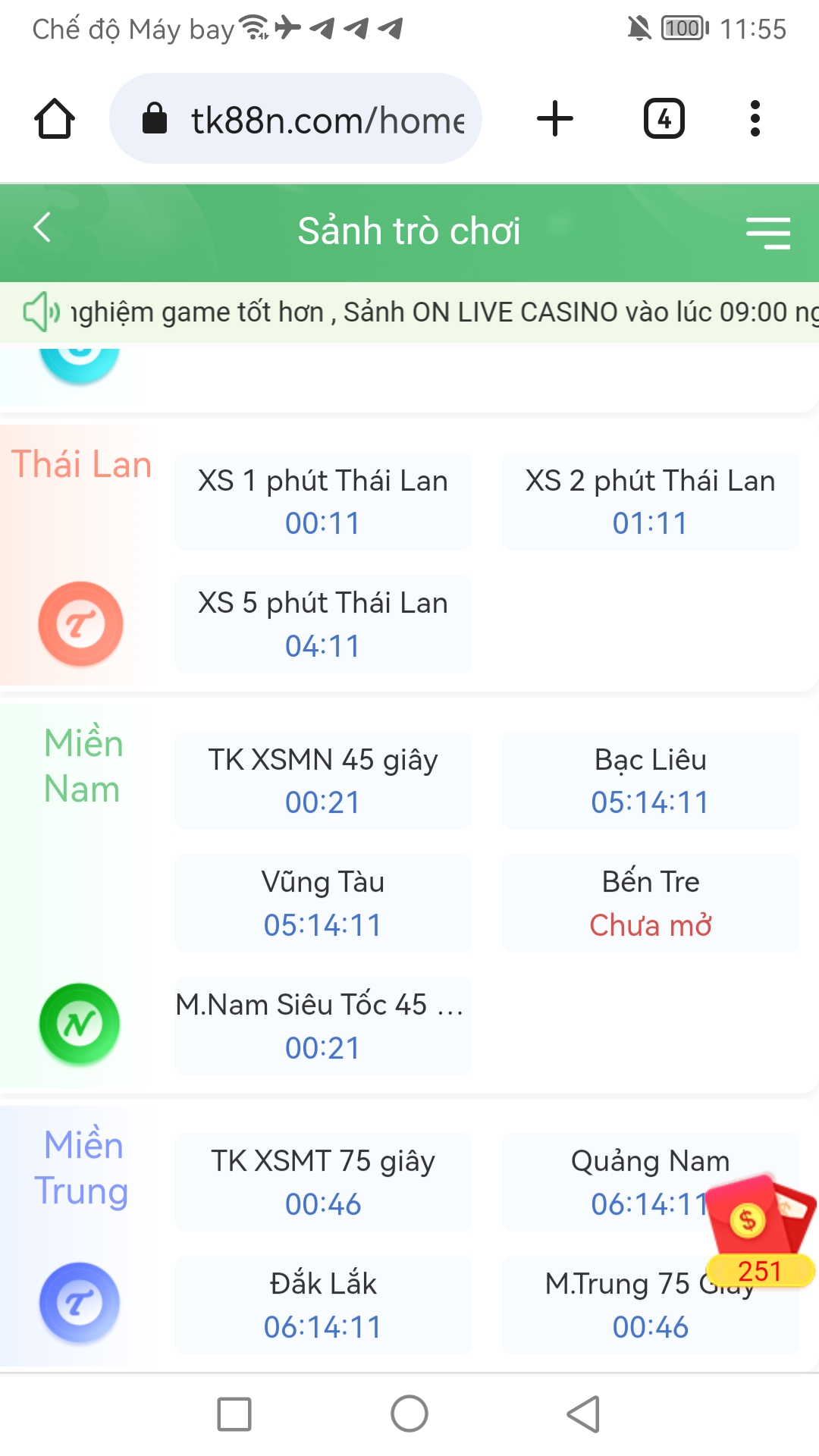The width and height of the screenshot is (819, 1456).
Task: Go back from the Sảnh trò chơi page
Action: click(43, 227)
